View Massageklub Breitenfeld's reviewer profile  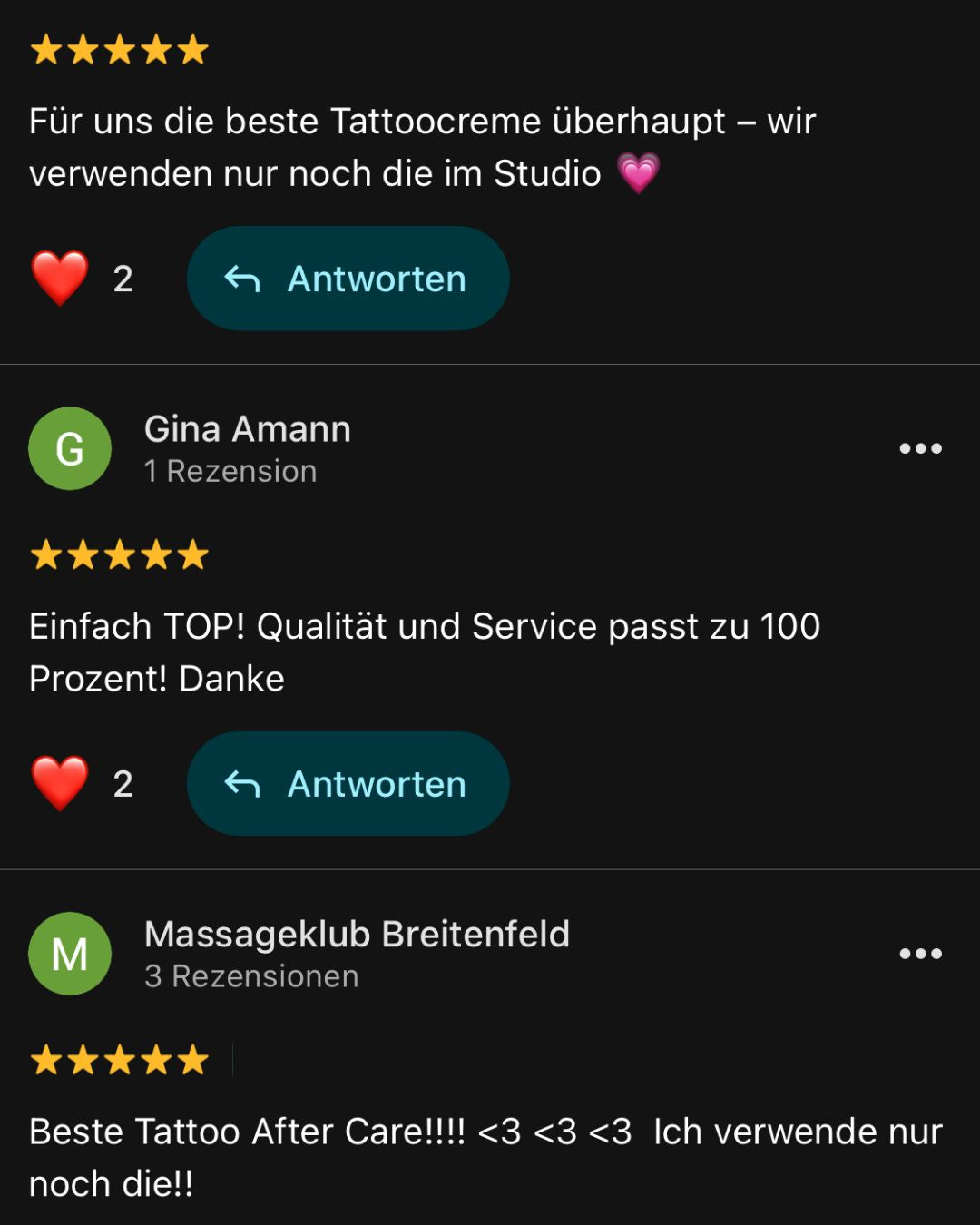coord(356,936)
